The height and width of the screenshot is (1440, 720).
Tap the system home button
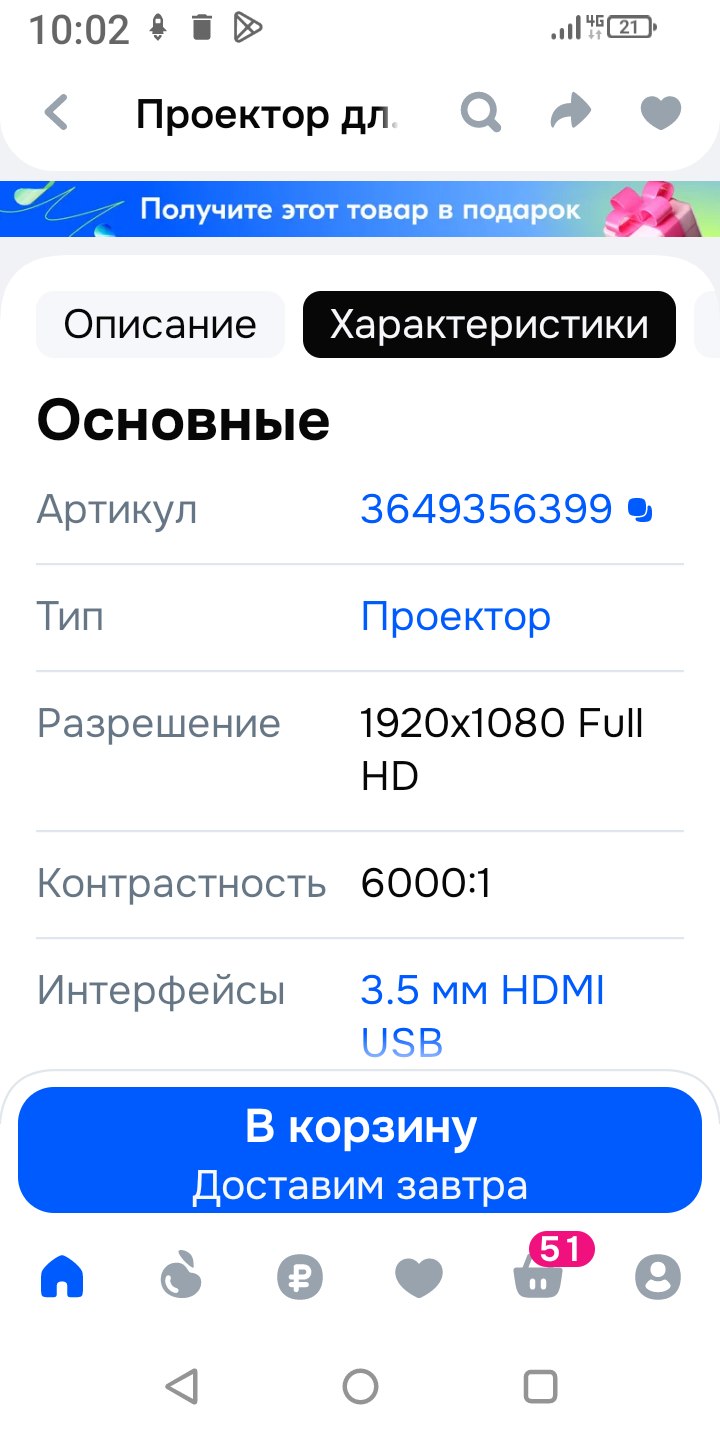coord(360,1386)
